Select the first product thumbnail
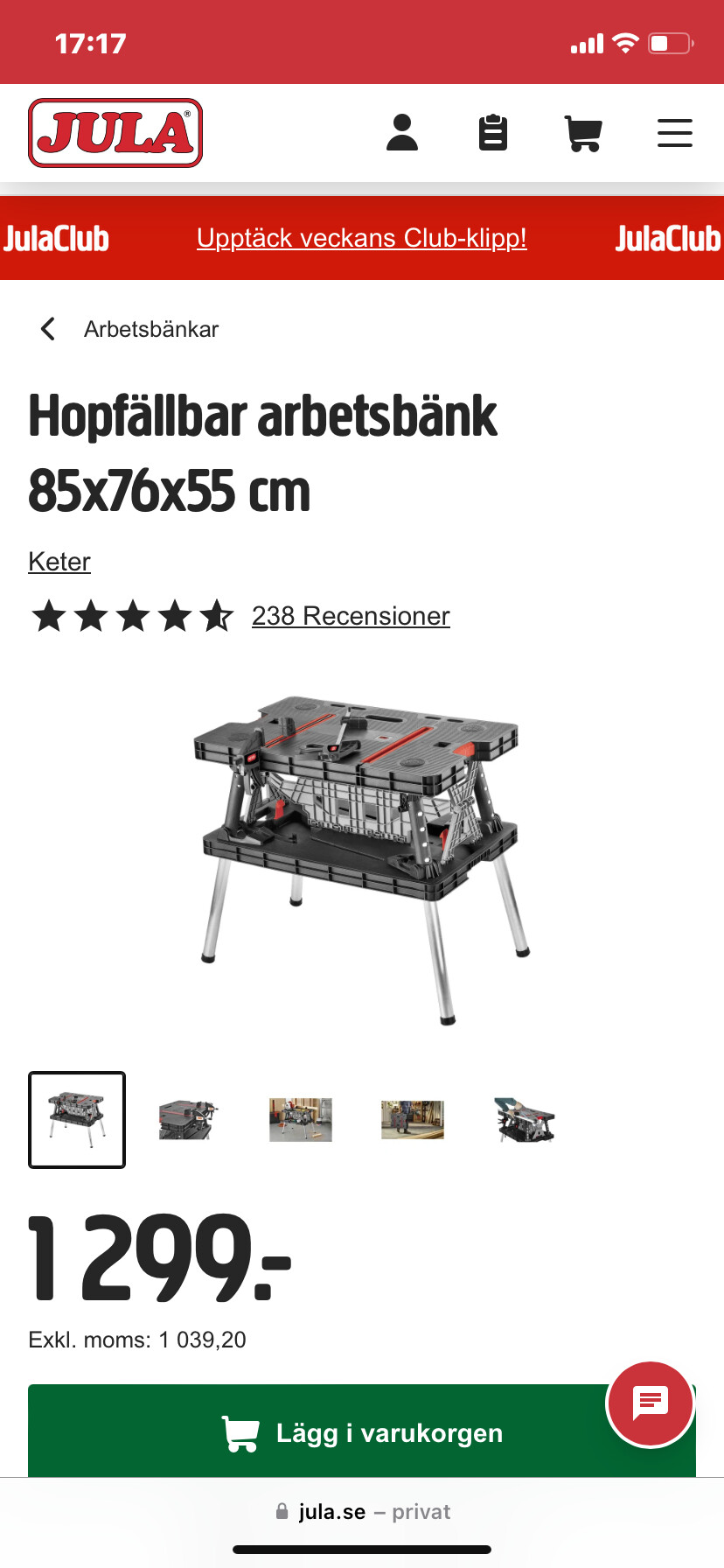Viewport: 724px width, 1568px height. [77, 1120]
